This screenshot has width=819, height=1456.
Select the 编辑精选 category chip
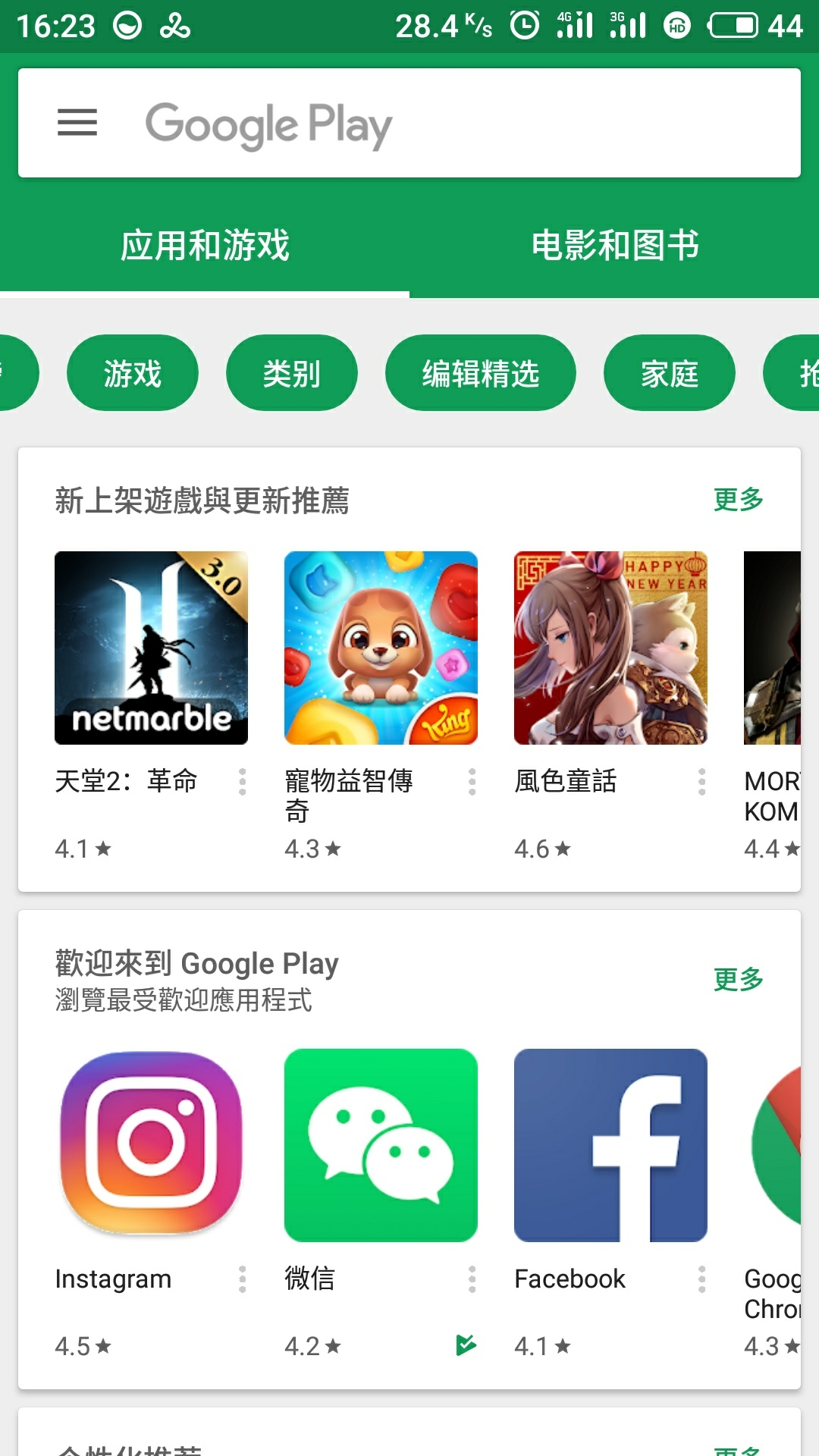coord(481,372)
